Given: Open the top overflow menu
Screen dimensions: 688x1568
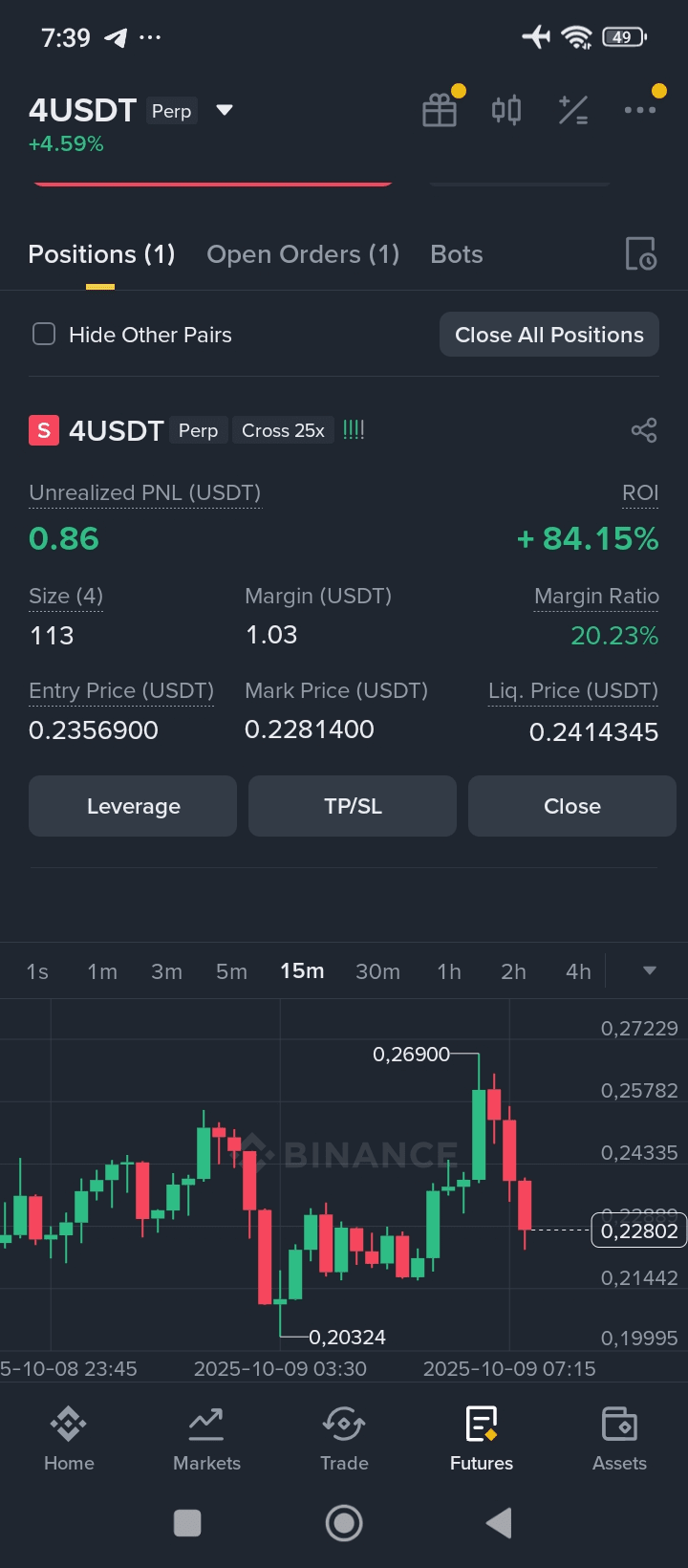Looking at the screenshot, I should click(639, 110).
